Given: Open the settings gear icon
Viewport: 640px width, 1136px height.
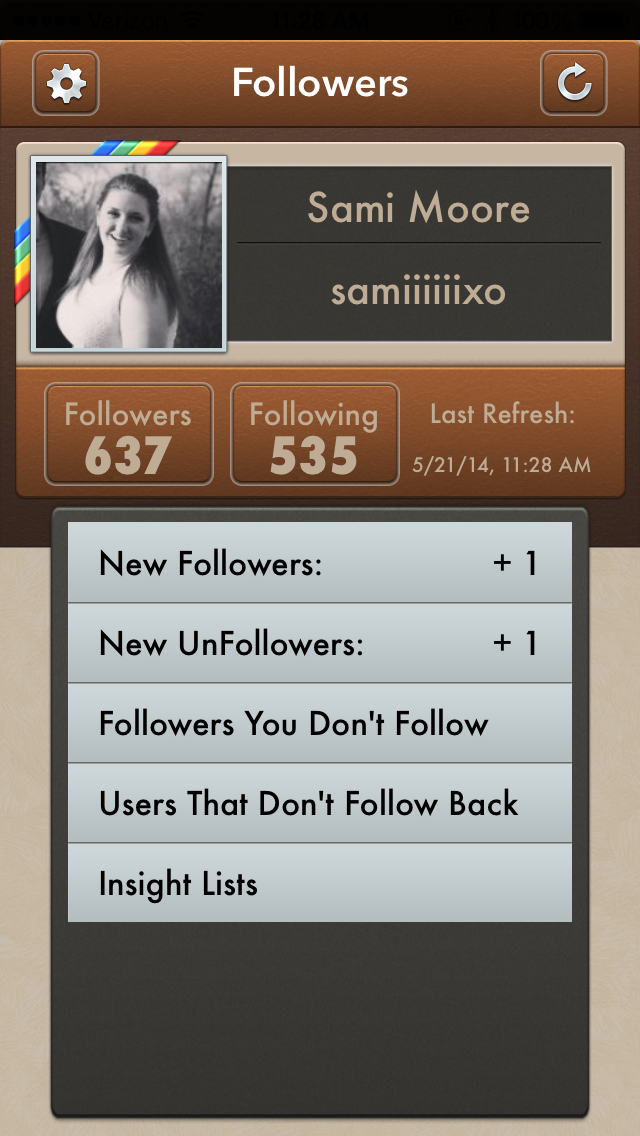Looking at the screenshot, I should [66, 84].
